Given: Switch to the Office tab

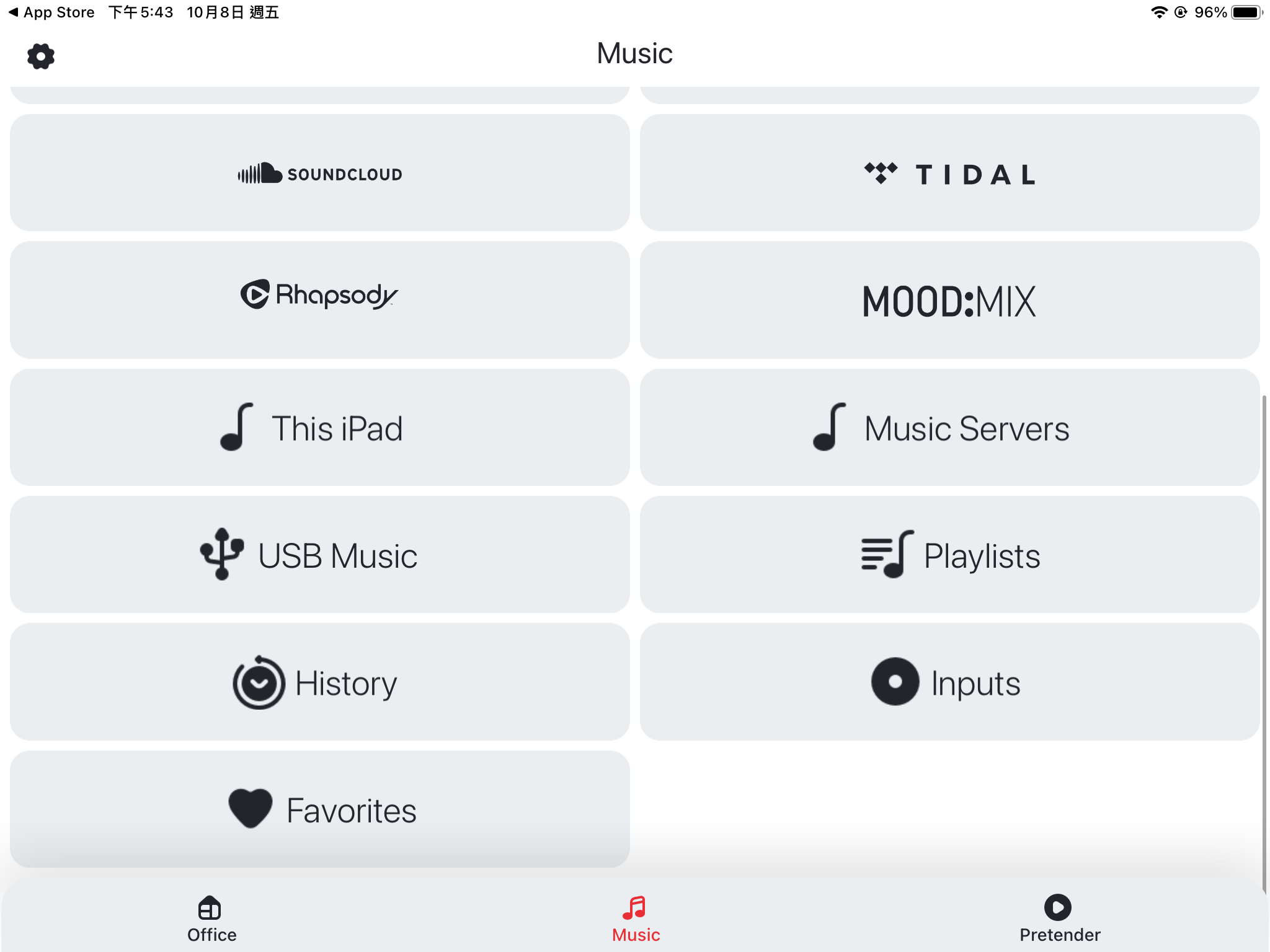Looking at the screenshot, I should click(x=211, y=919).
